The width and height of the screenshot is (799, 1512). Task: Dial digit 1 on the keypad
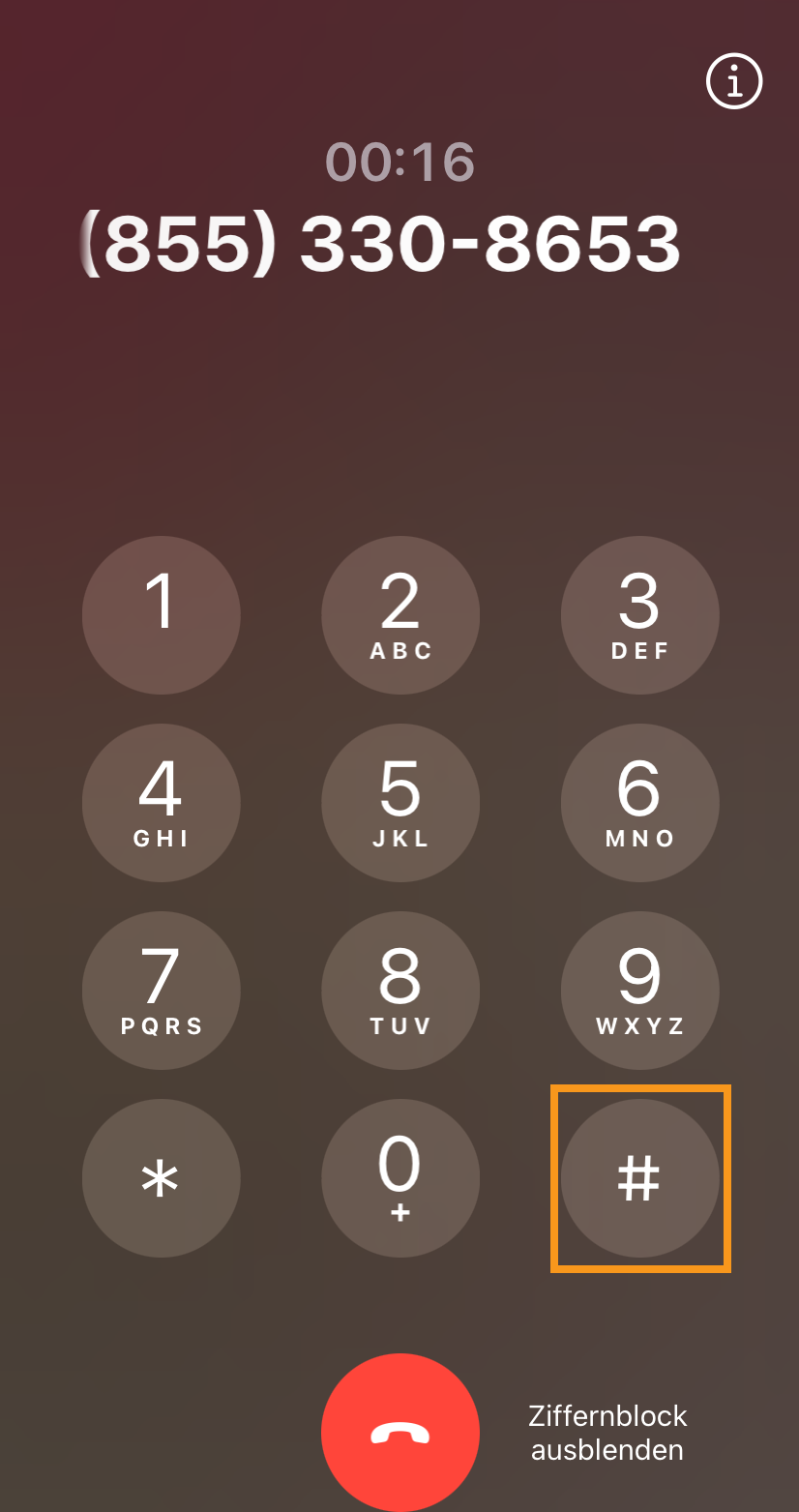click(x=161, y=615)
